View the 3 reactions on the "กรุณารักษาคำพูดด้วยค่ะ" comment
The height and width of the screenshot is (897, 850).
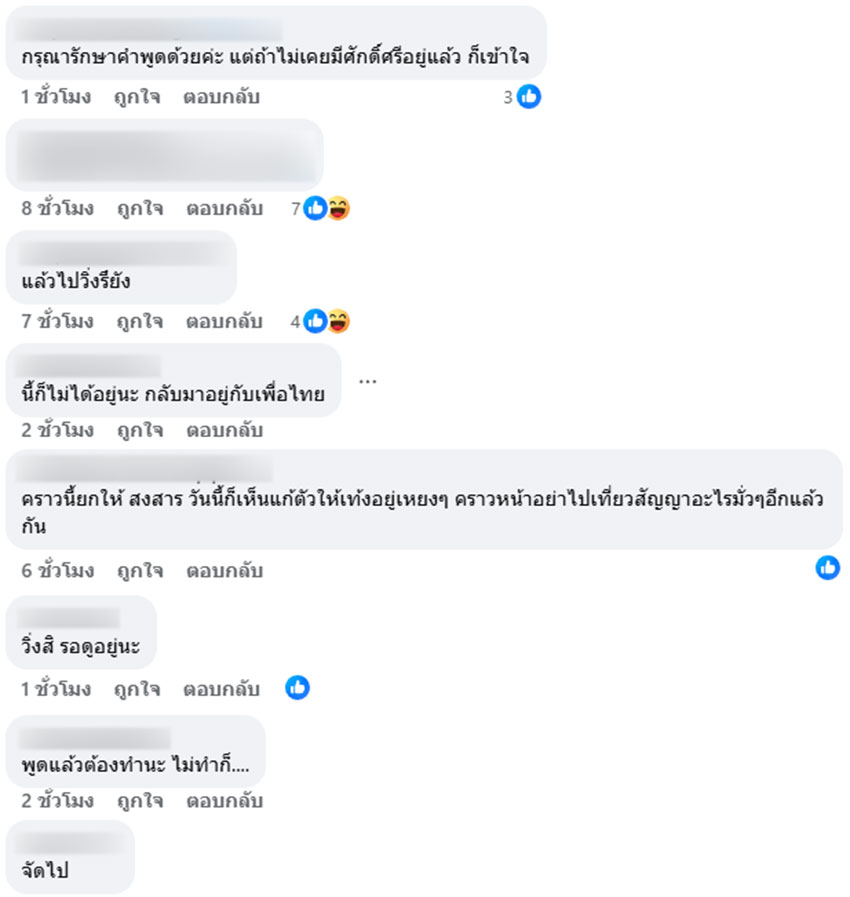(x=523, y=97)
